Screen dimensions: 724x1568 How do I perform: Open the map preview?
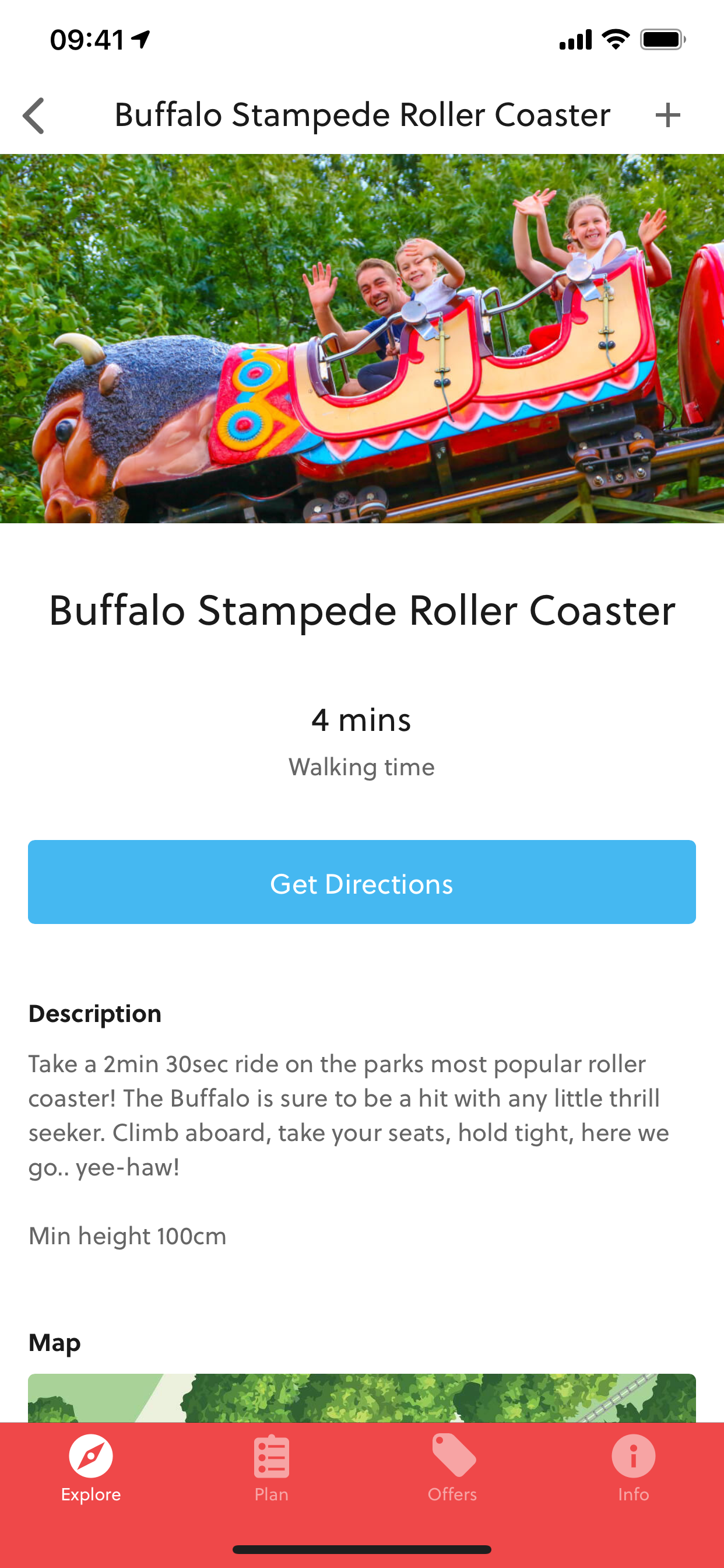tap(362, 1398)
